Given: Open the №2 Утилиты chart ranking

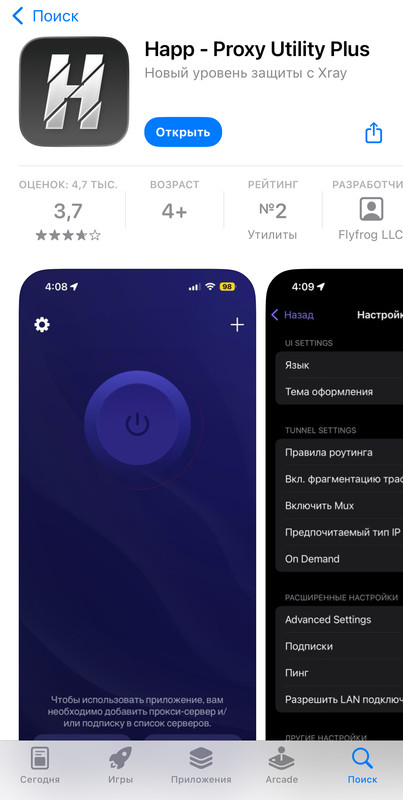Looking at the screenshot, I should pyautogui.click(x=273, y=210).
